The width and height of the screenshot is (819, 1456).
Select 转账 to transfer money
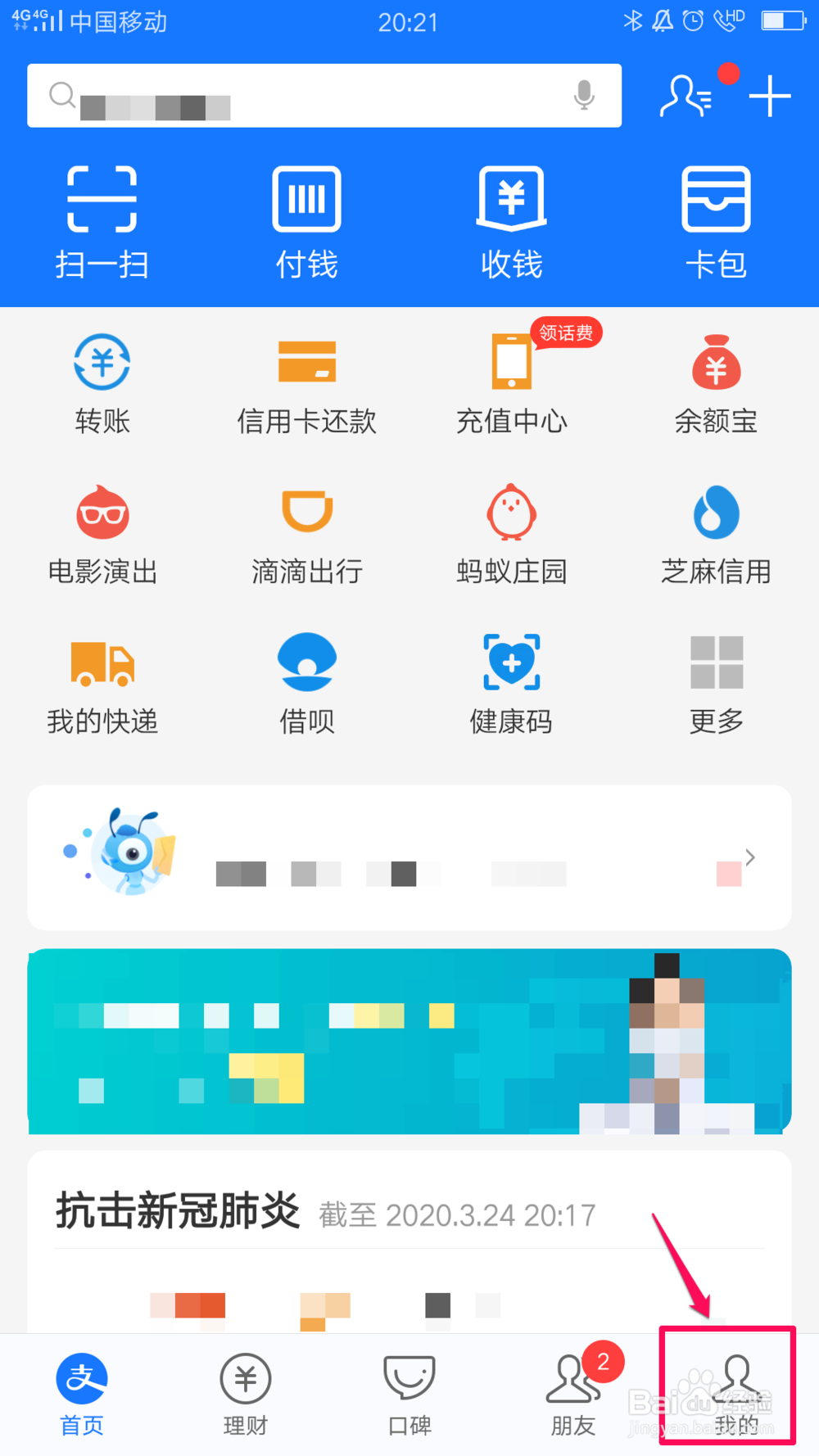point(102,382)
